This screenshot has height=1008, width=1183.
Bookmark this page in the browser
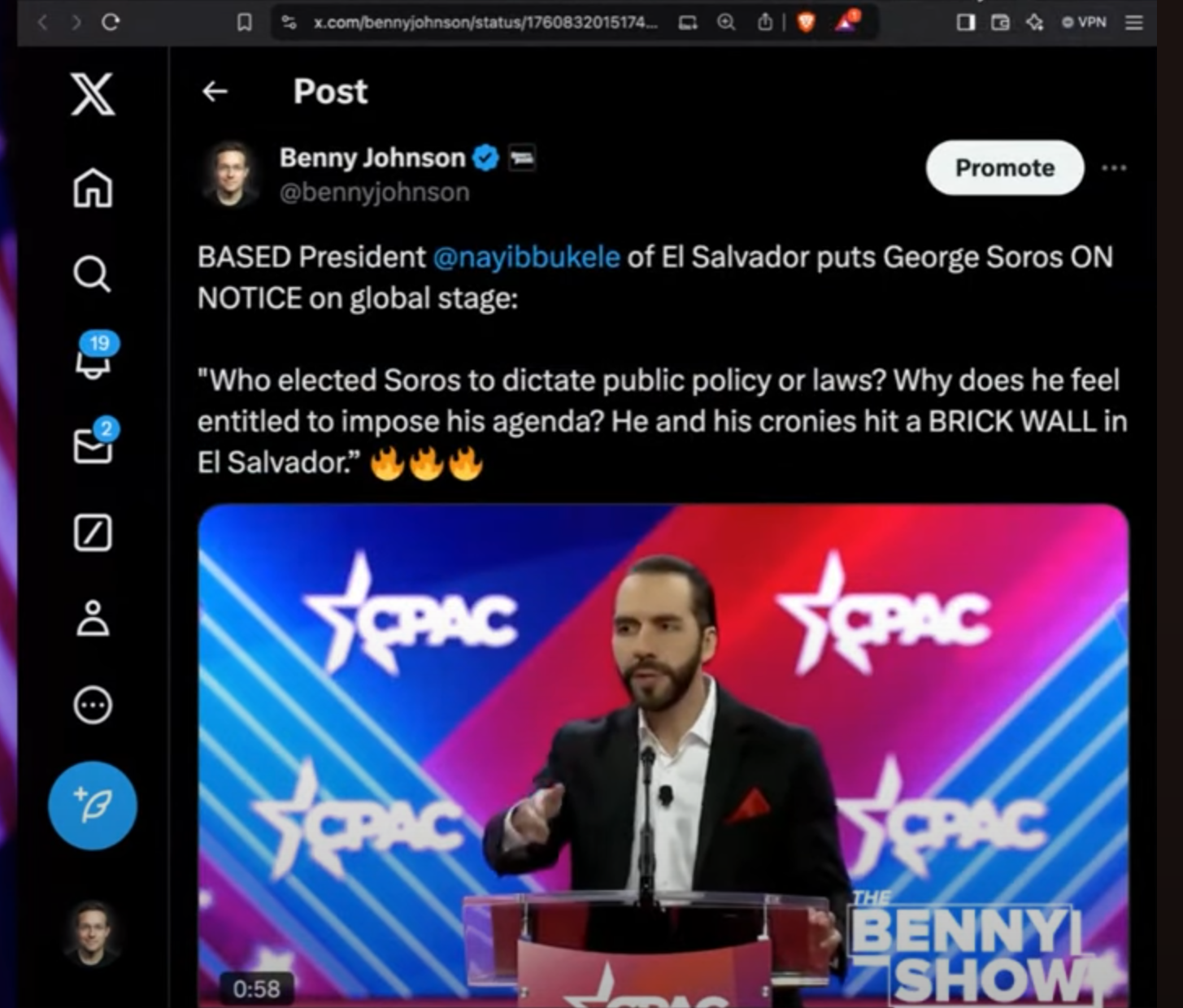244,23
